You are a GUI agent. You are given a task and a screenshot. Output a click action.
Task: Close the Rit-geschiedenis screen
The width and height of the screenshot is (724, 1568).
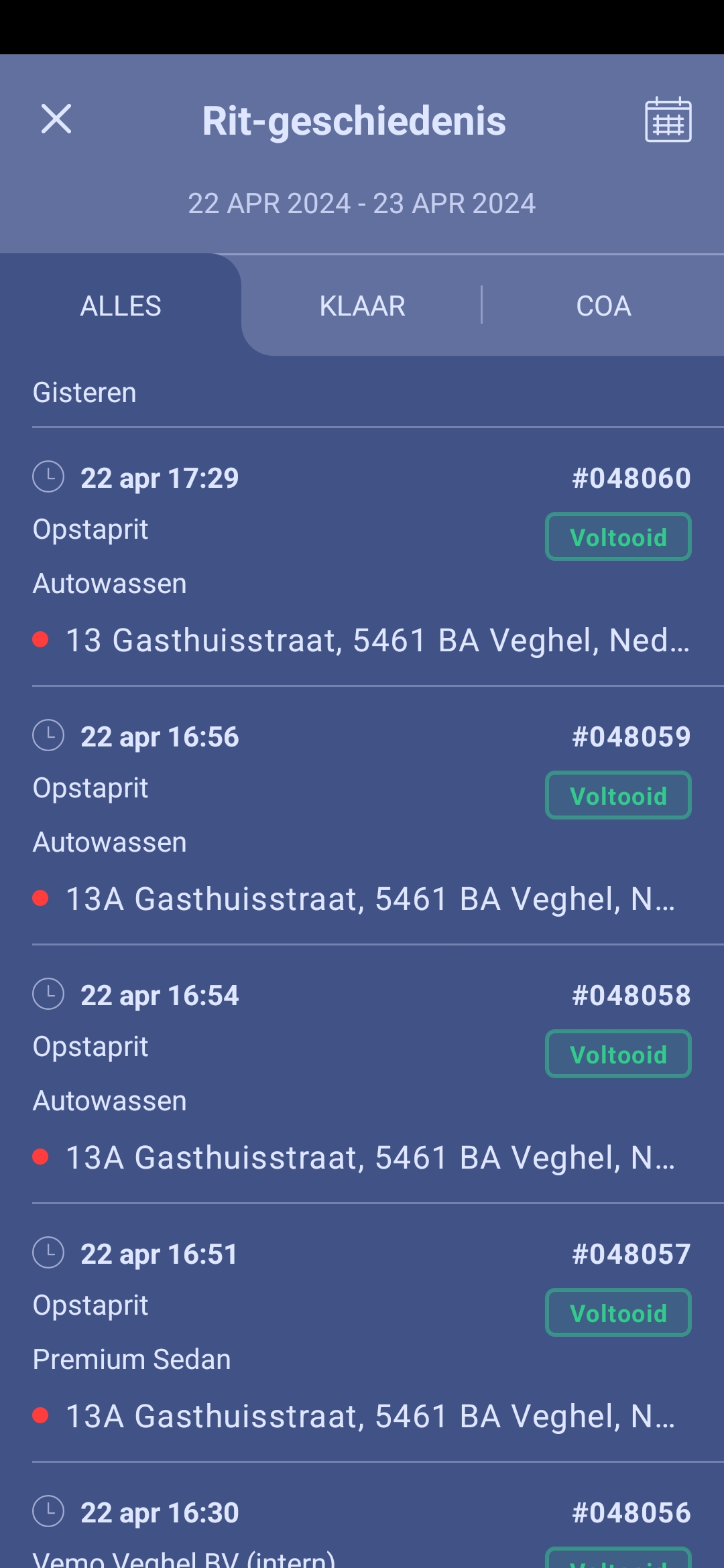click(x=56, y=119)
